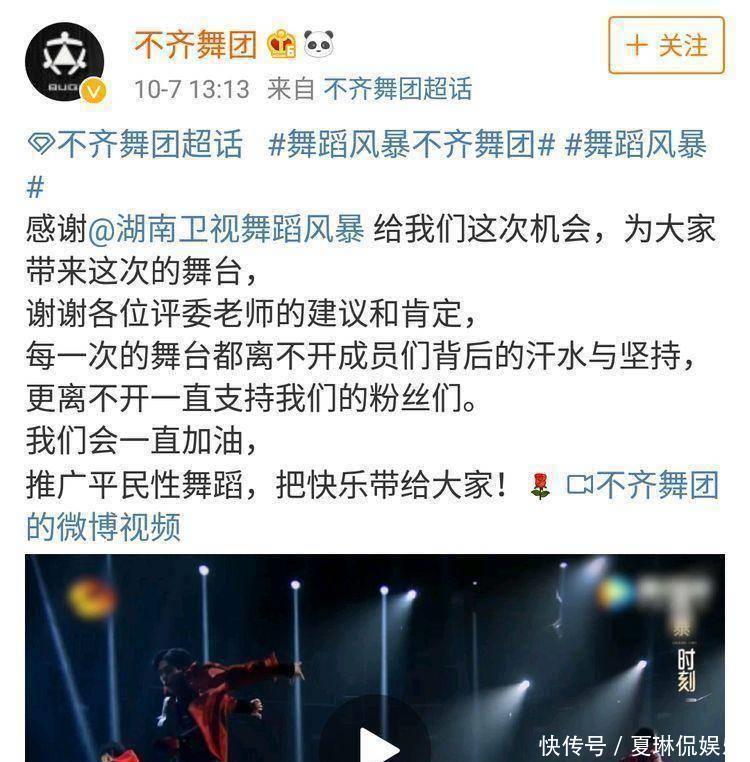Open the 不齐舞团 username link
The height and width of the screenshot is (762, 750).
[195, 44]
